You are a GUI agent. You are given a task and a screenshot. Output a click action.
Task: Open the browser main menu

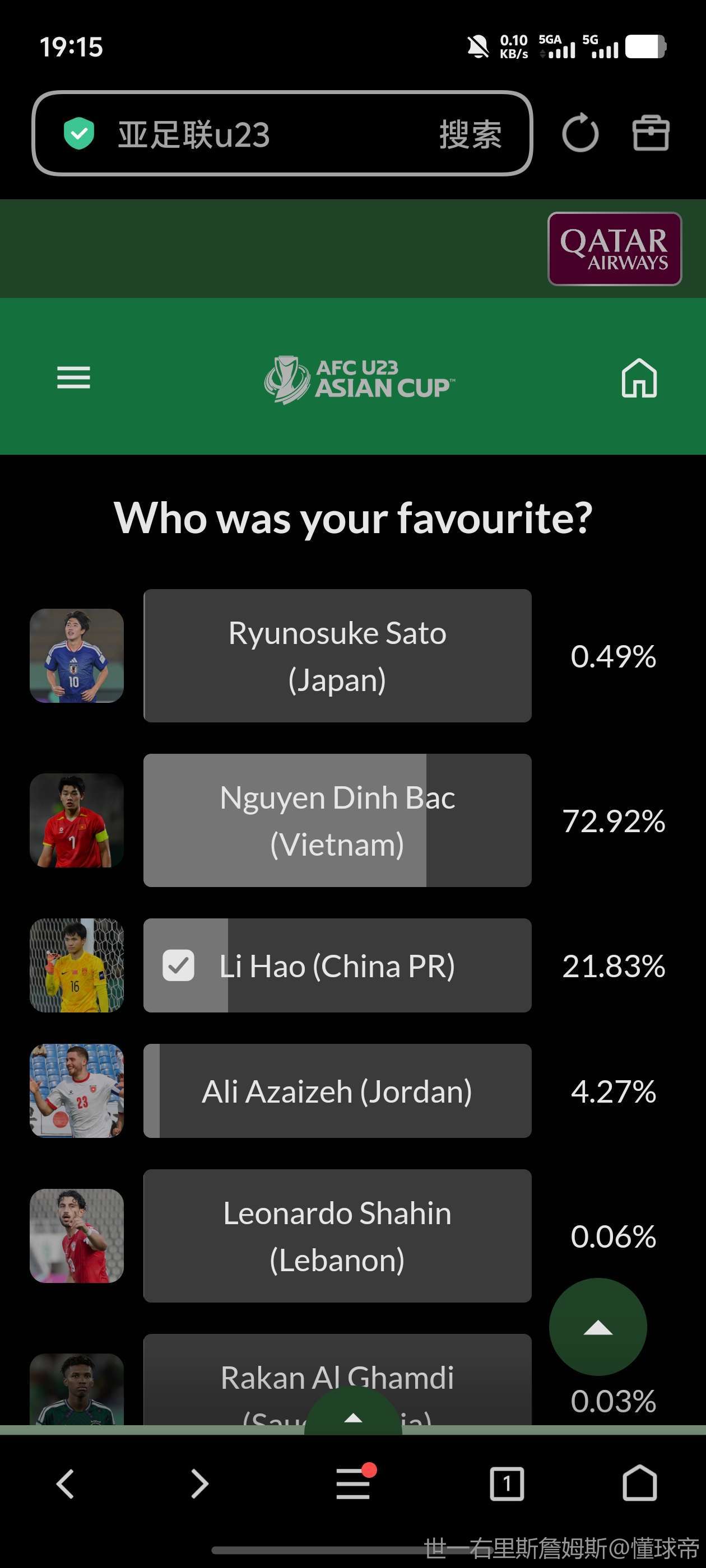354,1483
